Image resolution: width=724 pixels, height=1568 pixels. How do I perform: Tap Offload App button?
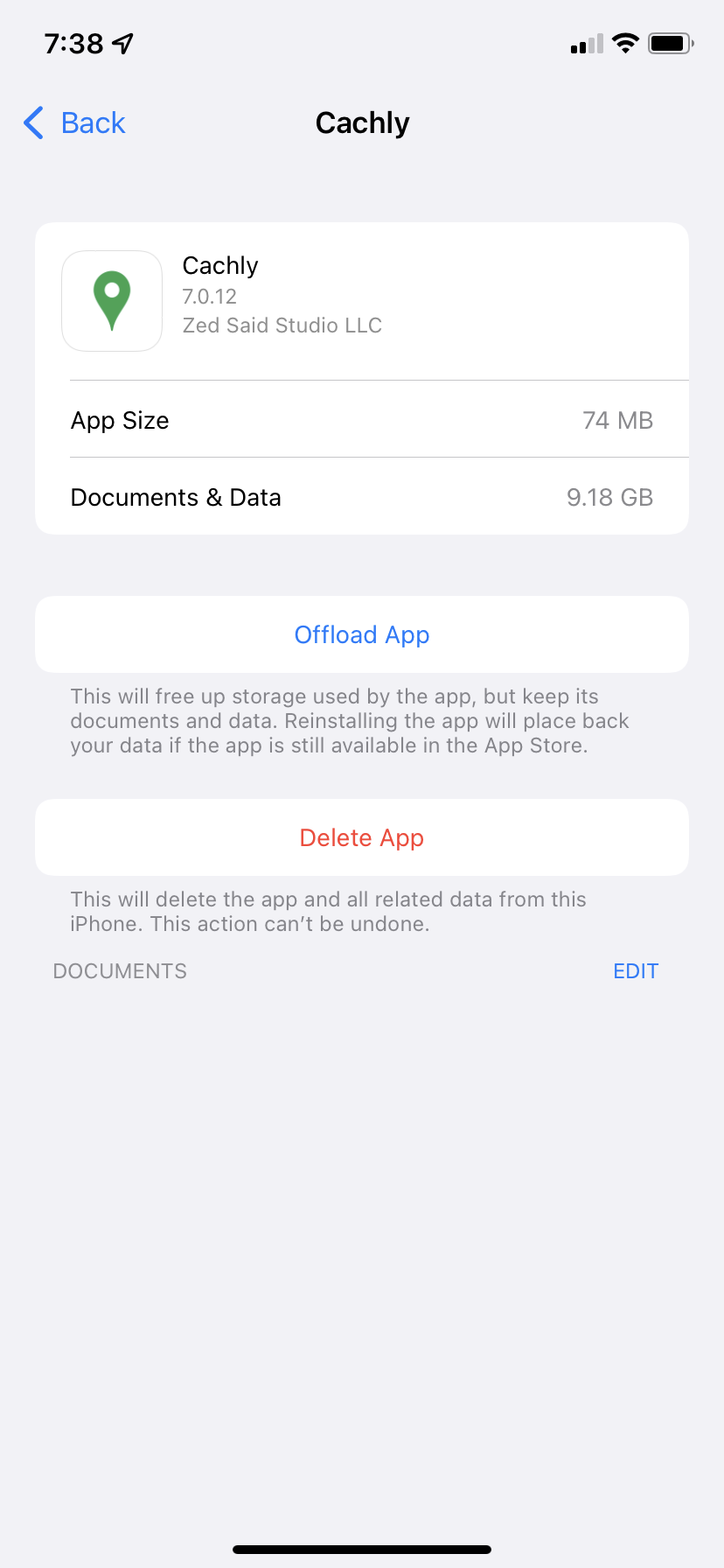click(x=362, y=634)
